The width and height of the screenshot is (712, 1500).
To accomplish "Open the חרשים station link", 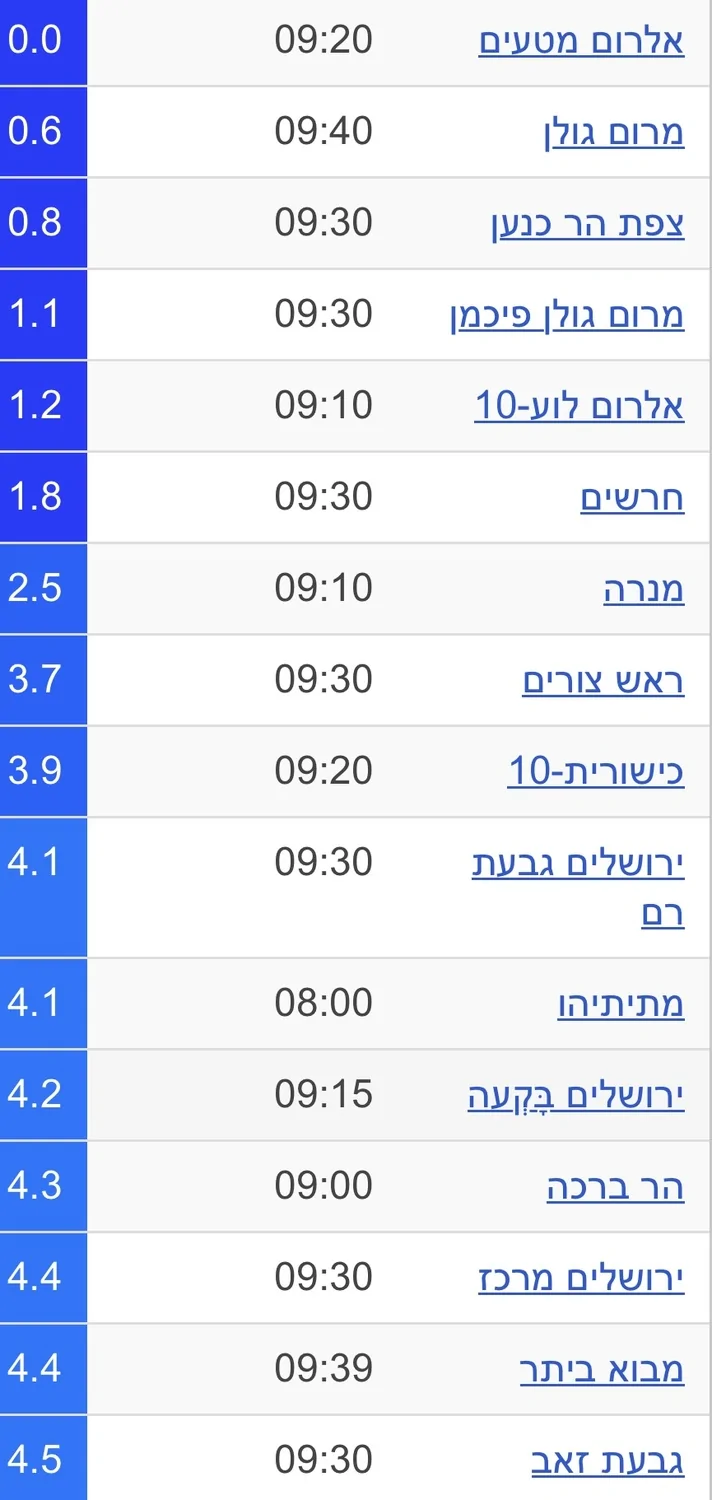I will coord(632,498).
